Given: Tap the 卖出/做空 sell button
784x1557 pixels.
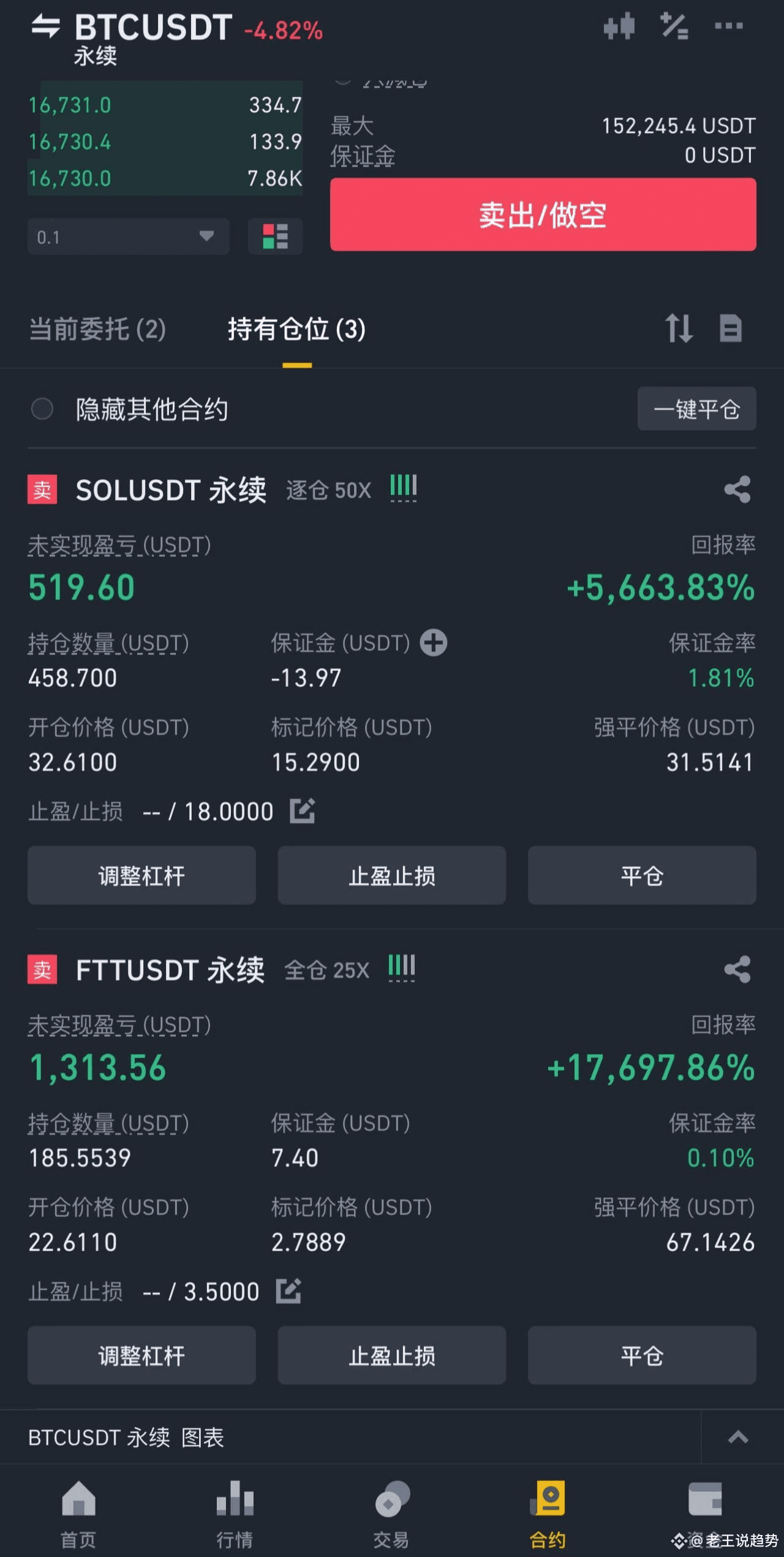Looking at the screenshot, I should pos(543,214).
